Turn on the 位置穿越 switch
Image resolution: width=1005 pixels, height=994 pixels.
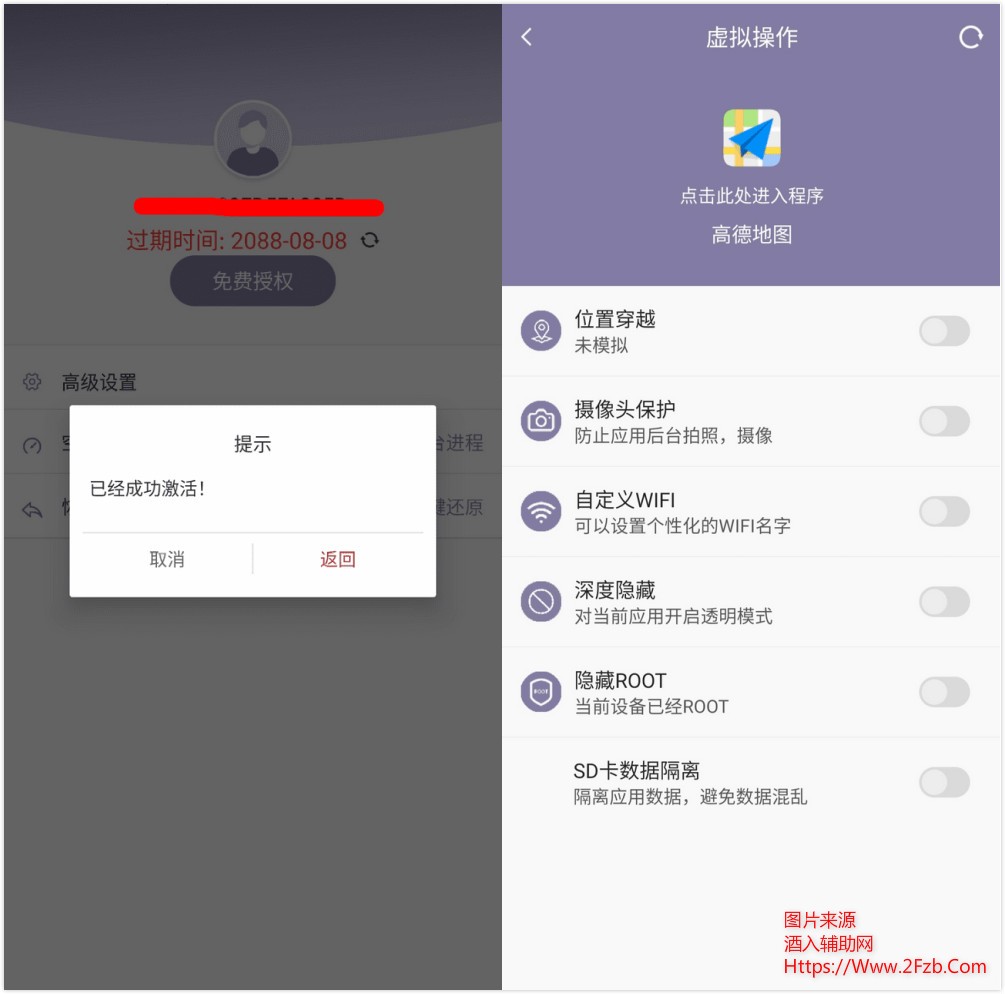[x=943, y=331]
